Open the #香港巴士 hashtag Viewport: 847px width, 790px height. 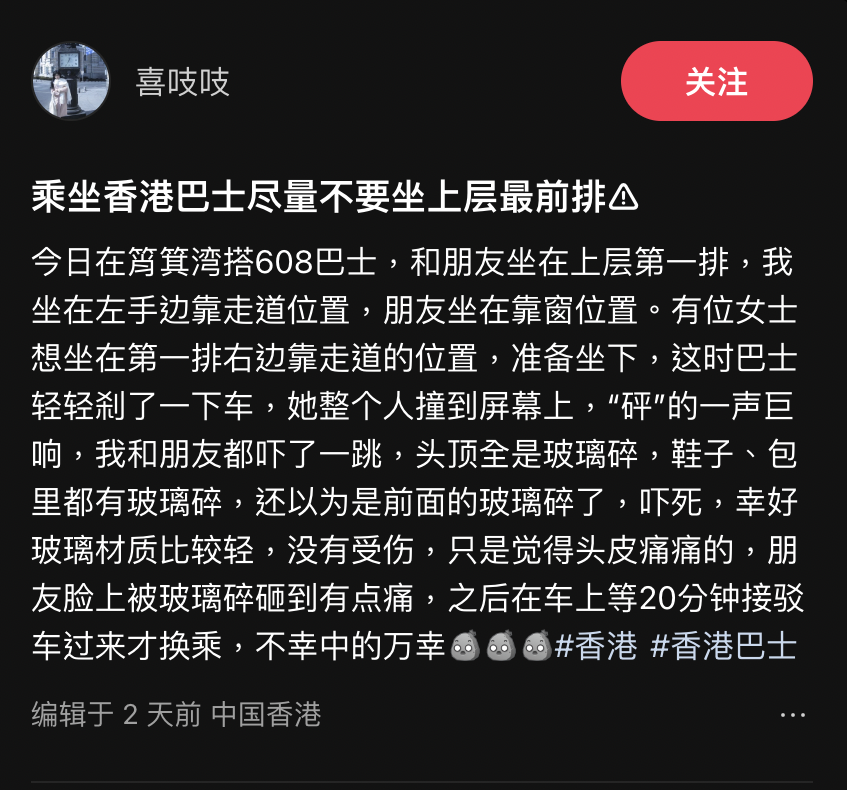tap(723, 646)
